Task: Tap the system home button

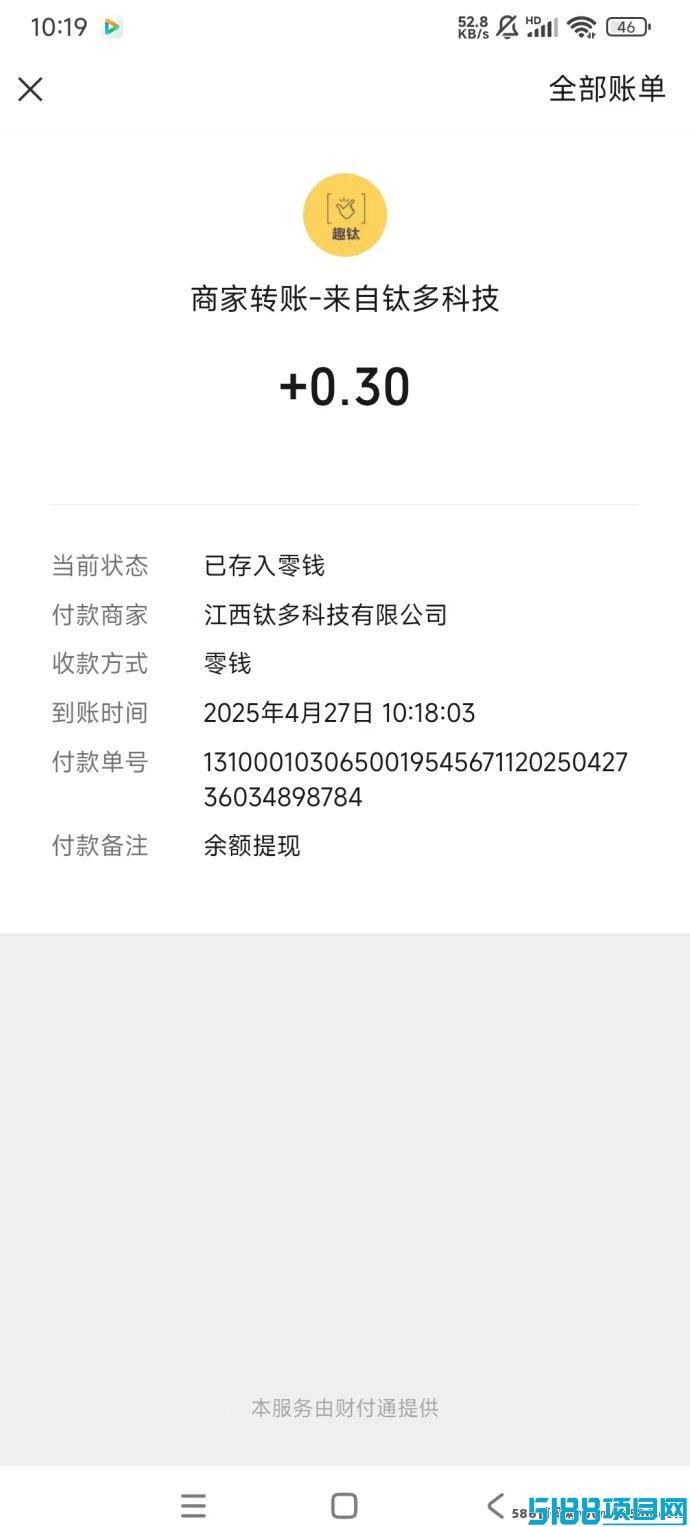Action: [344, 1505]
